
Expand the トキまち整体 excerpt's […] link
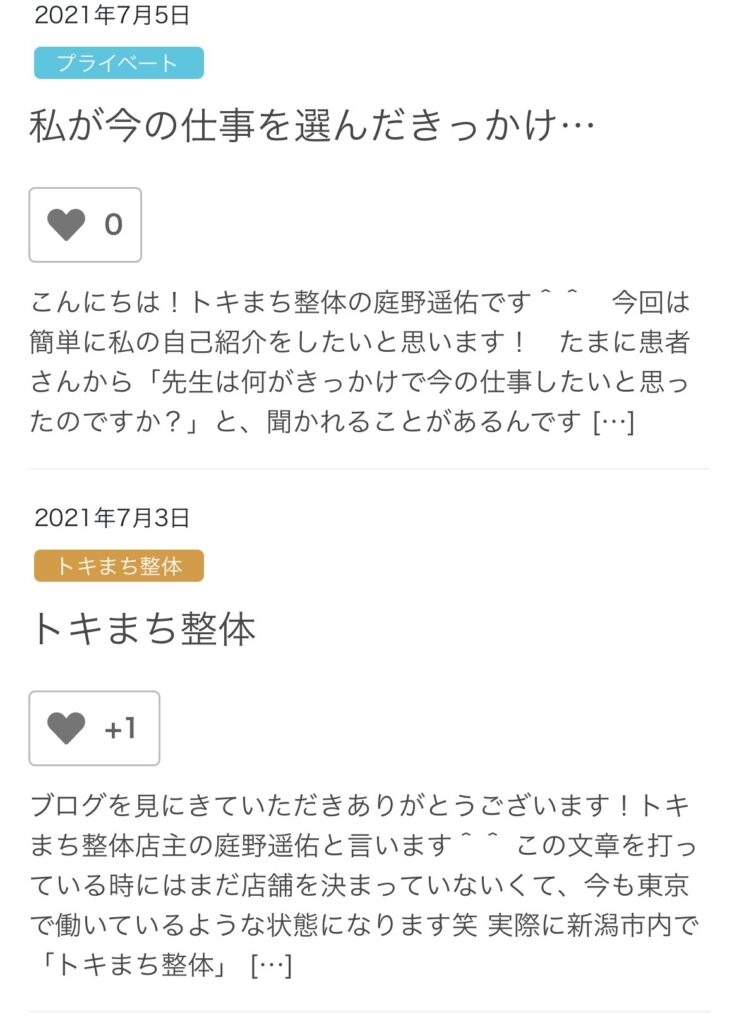270,966
